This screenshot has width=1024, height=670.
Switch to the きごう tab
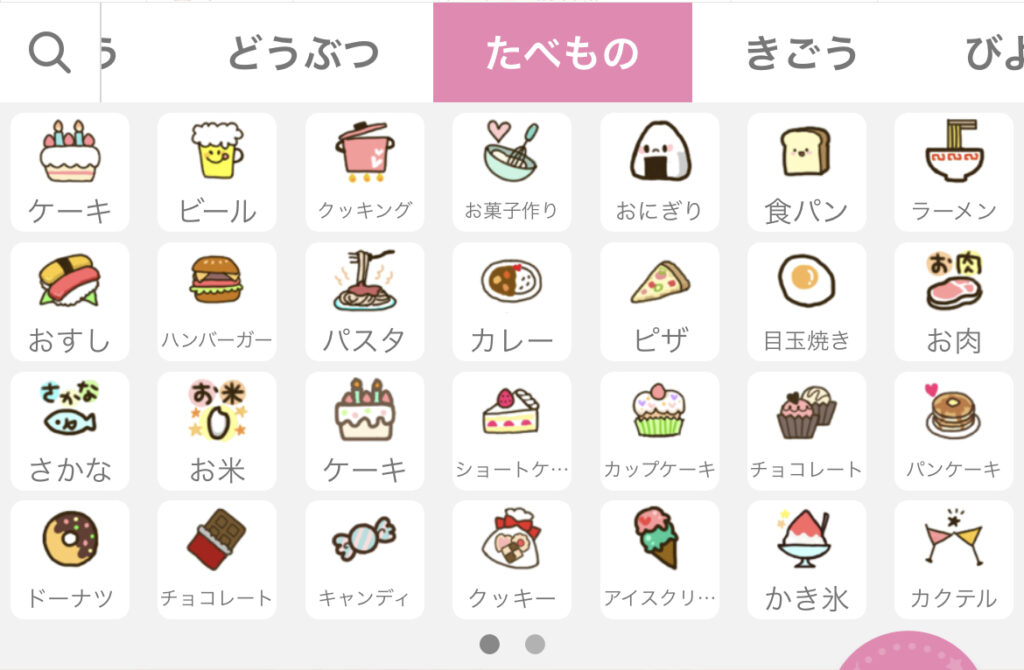point(801,53)
